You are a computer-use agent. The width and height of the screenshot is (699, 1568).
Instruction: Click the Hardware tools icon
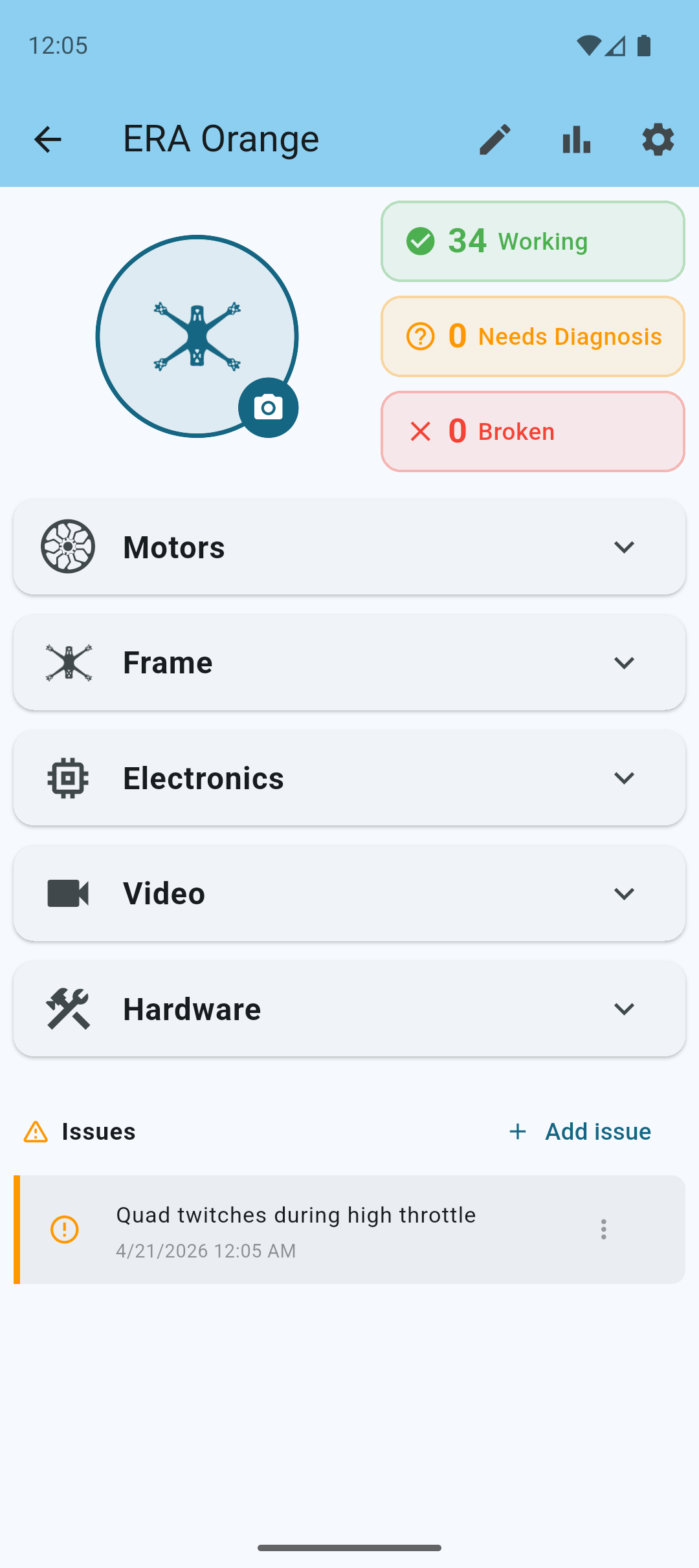tap(68, 1008)
